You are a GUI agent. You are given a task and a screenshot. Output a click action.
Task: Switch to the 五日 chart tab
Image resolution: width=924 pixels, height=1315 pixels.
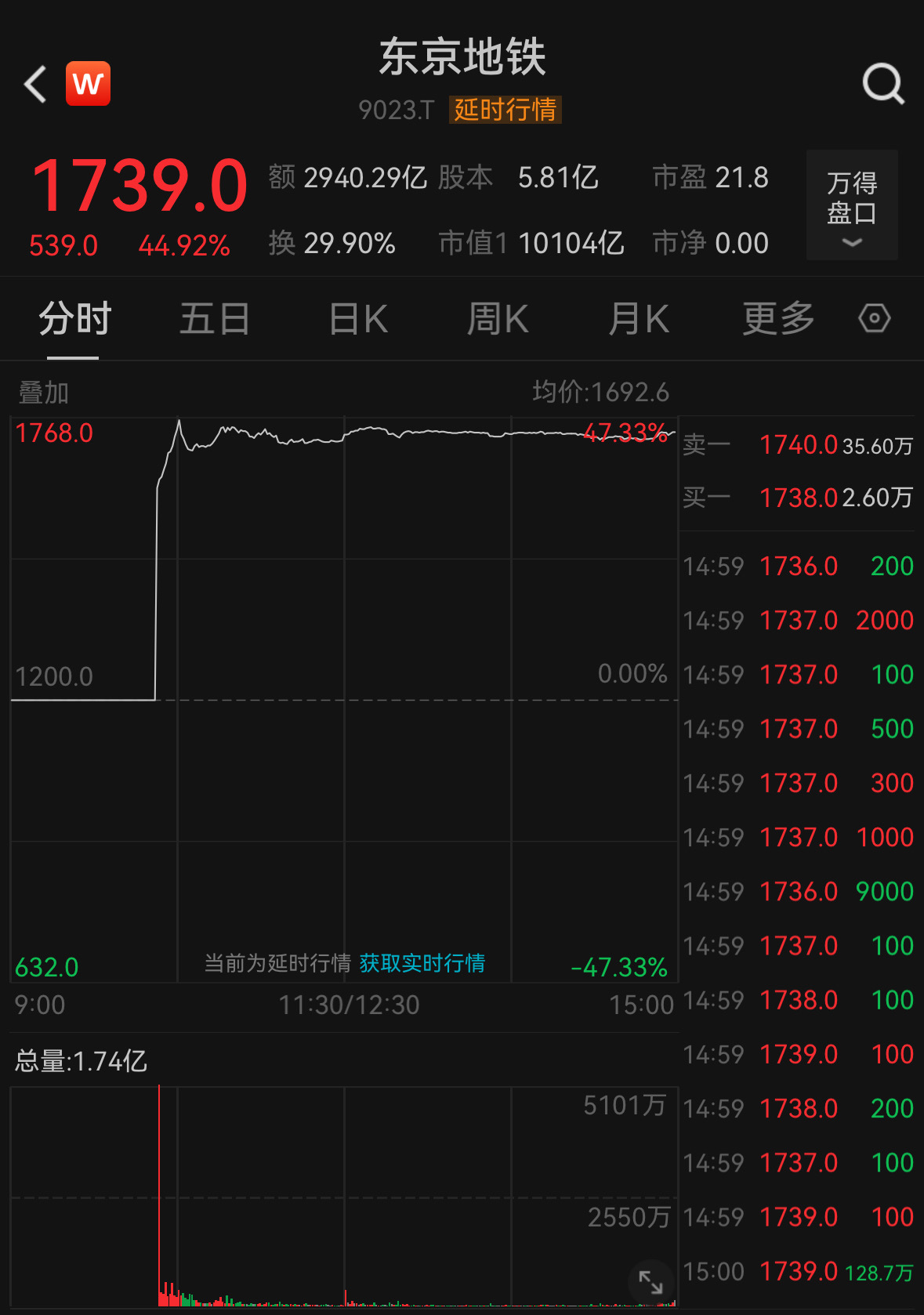click(215, 320)
